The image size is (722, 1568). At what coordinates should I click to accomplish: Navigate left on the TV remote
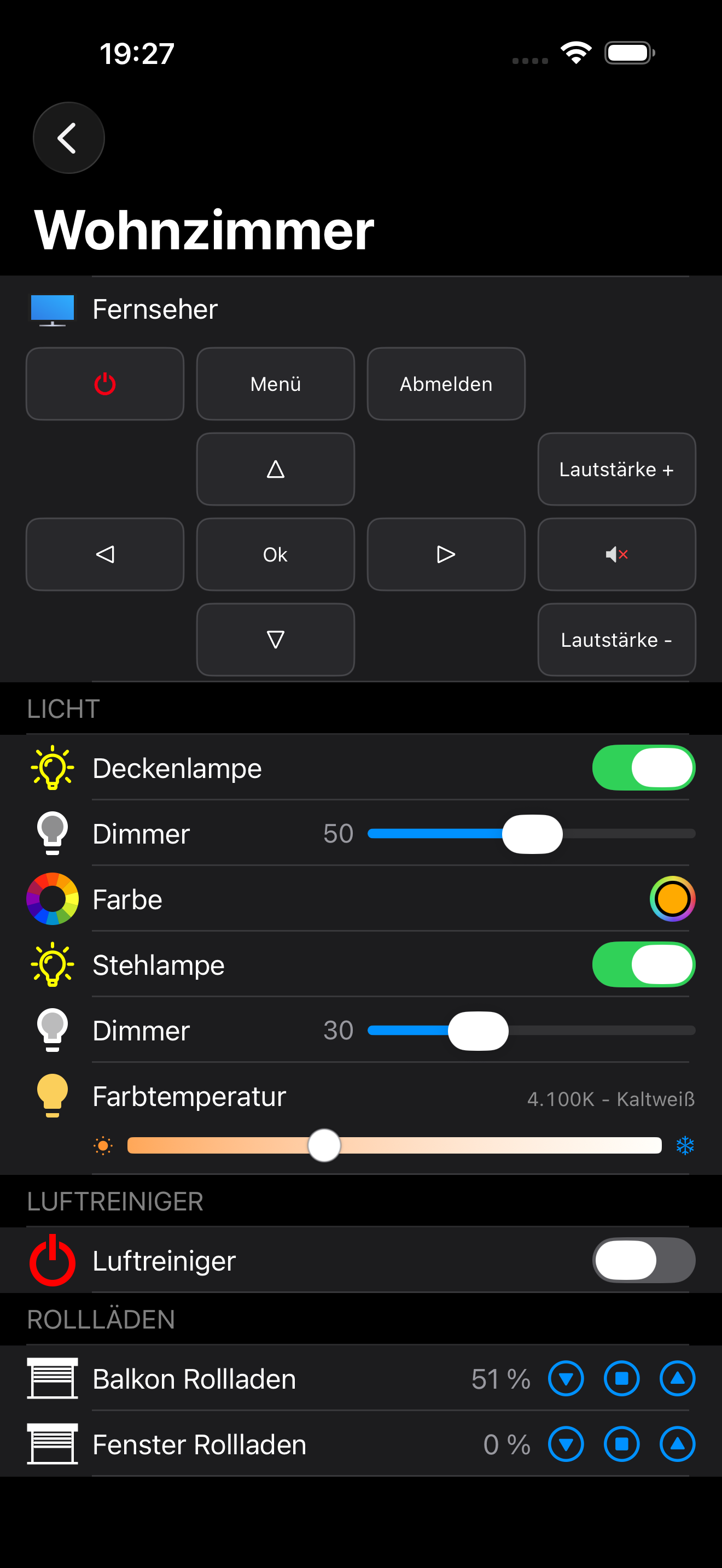coord(104,554)
